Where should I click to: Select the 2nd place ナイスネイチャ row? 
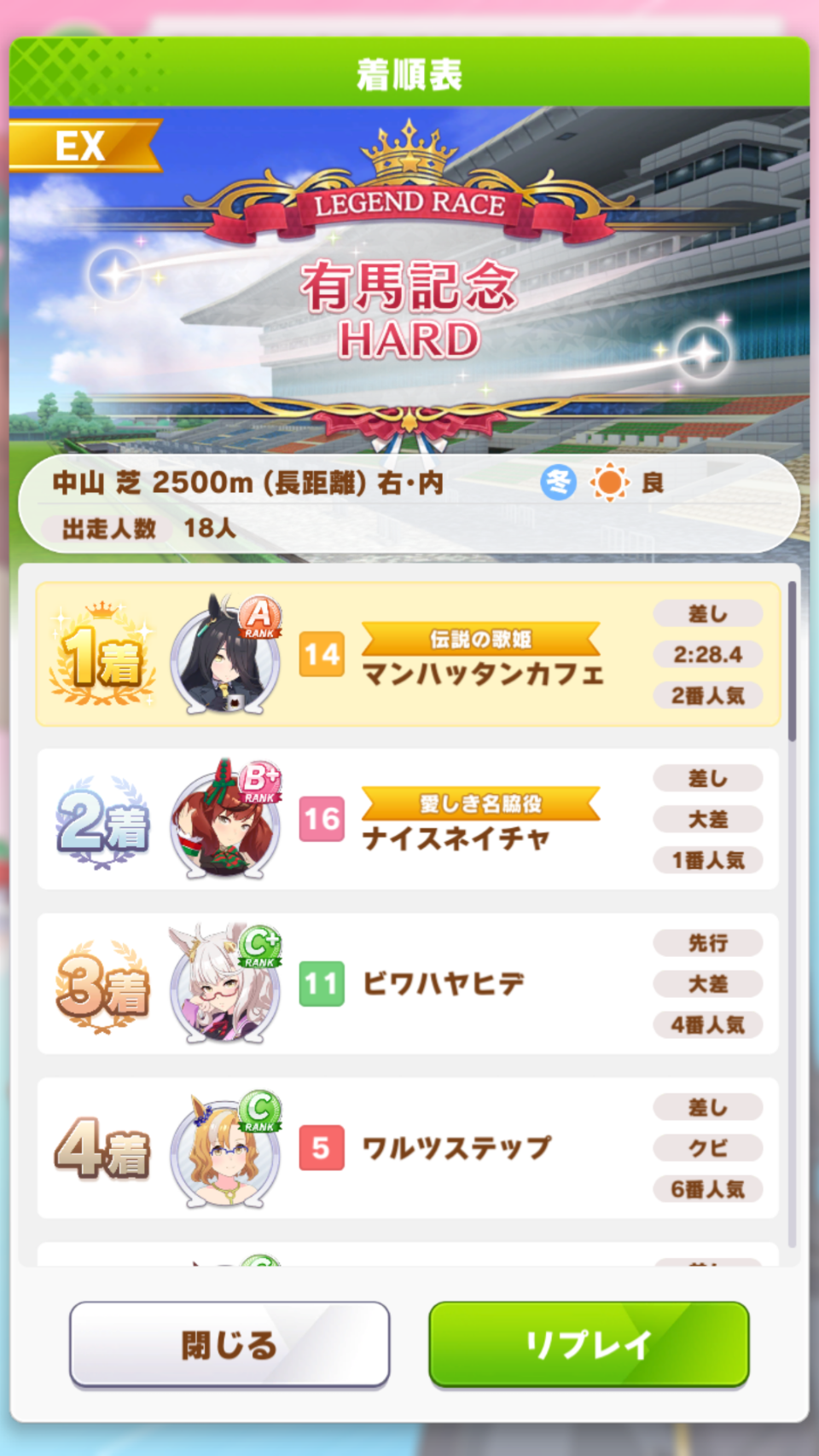tap(408, 819)
